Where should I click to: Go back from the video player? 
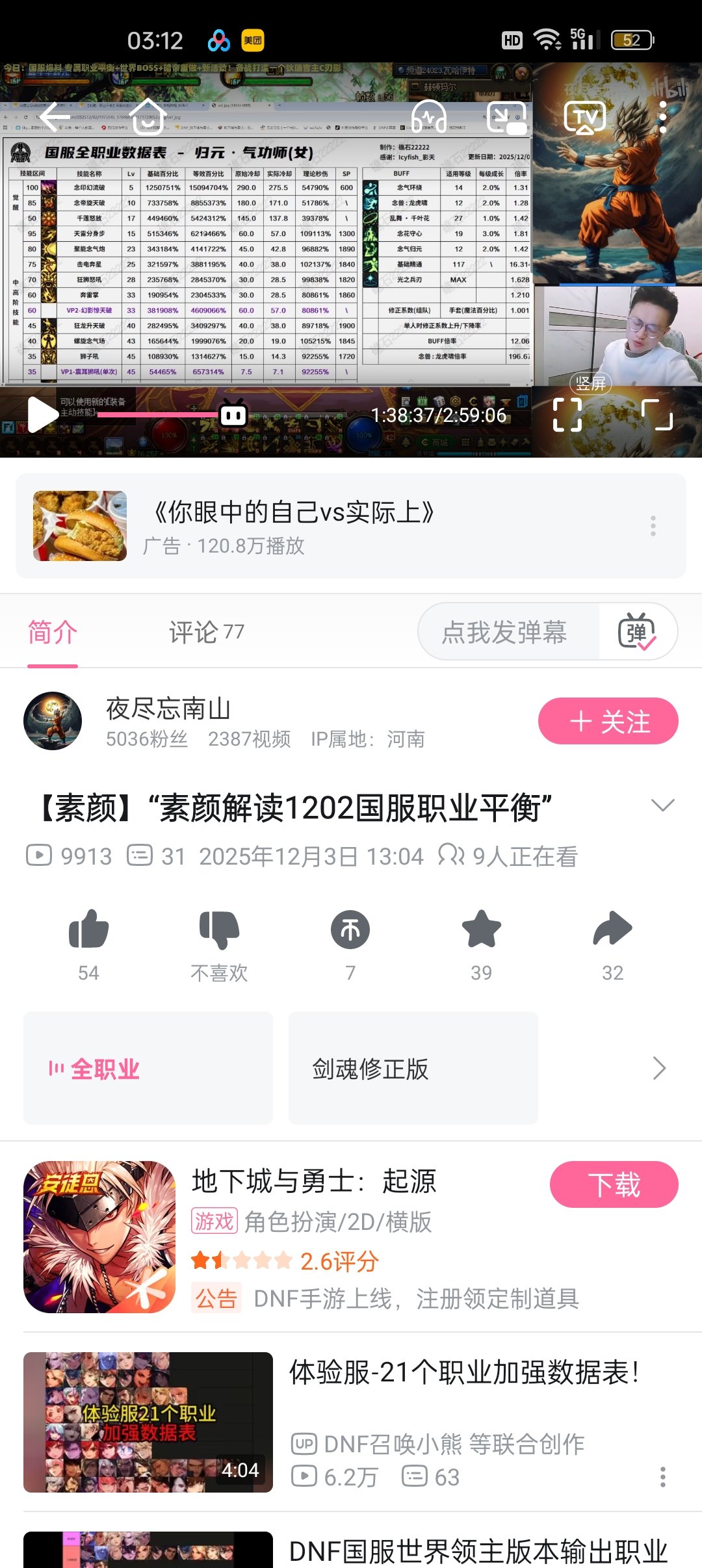55,118
